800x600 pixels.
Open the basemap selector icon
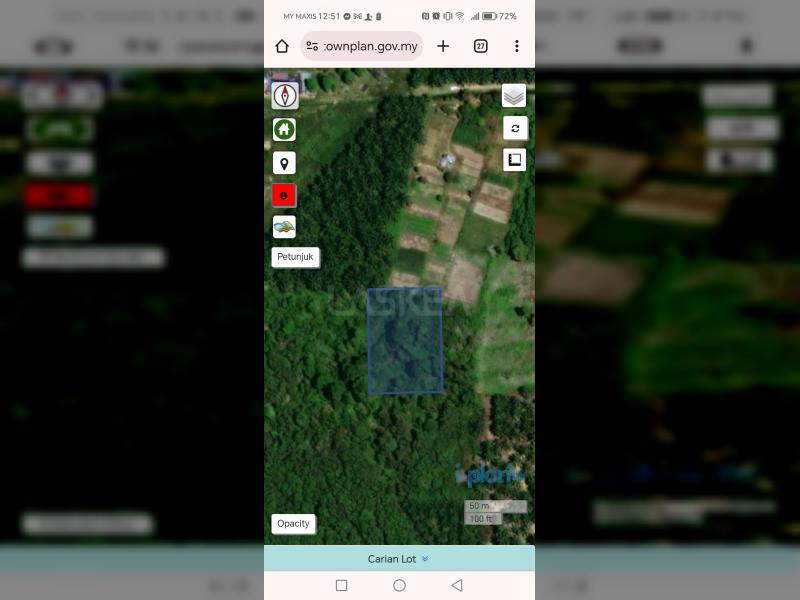point(284,227)
